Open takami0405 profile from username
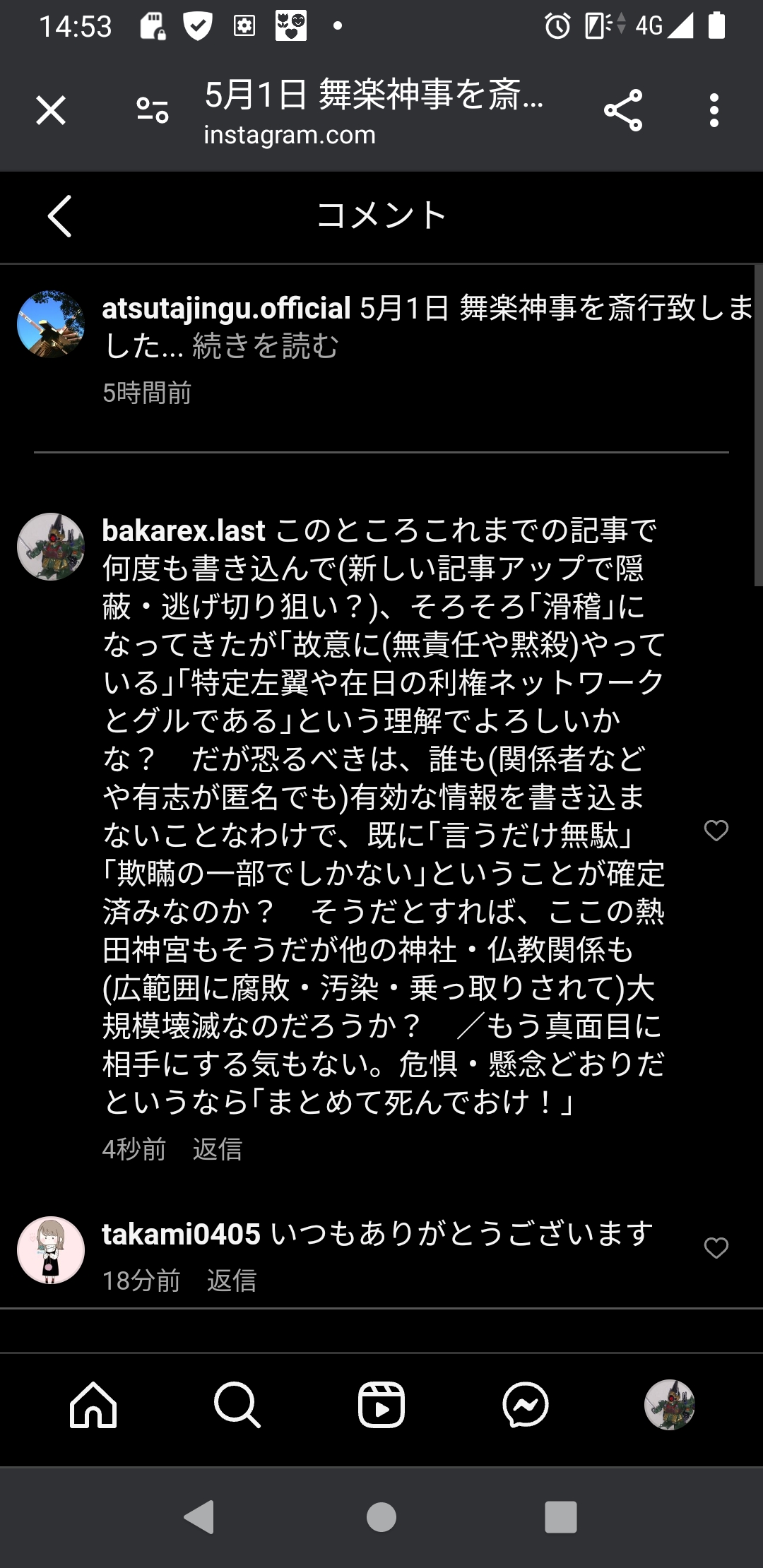763x1568 pixels. pos(182,1234)
